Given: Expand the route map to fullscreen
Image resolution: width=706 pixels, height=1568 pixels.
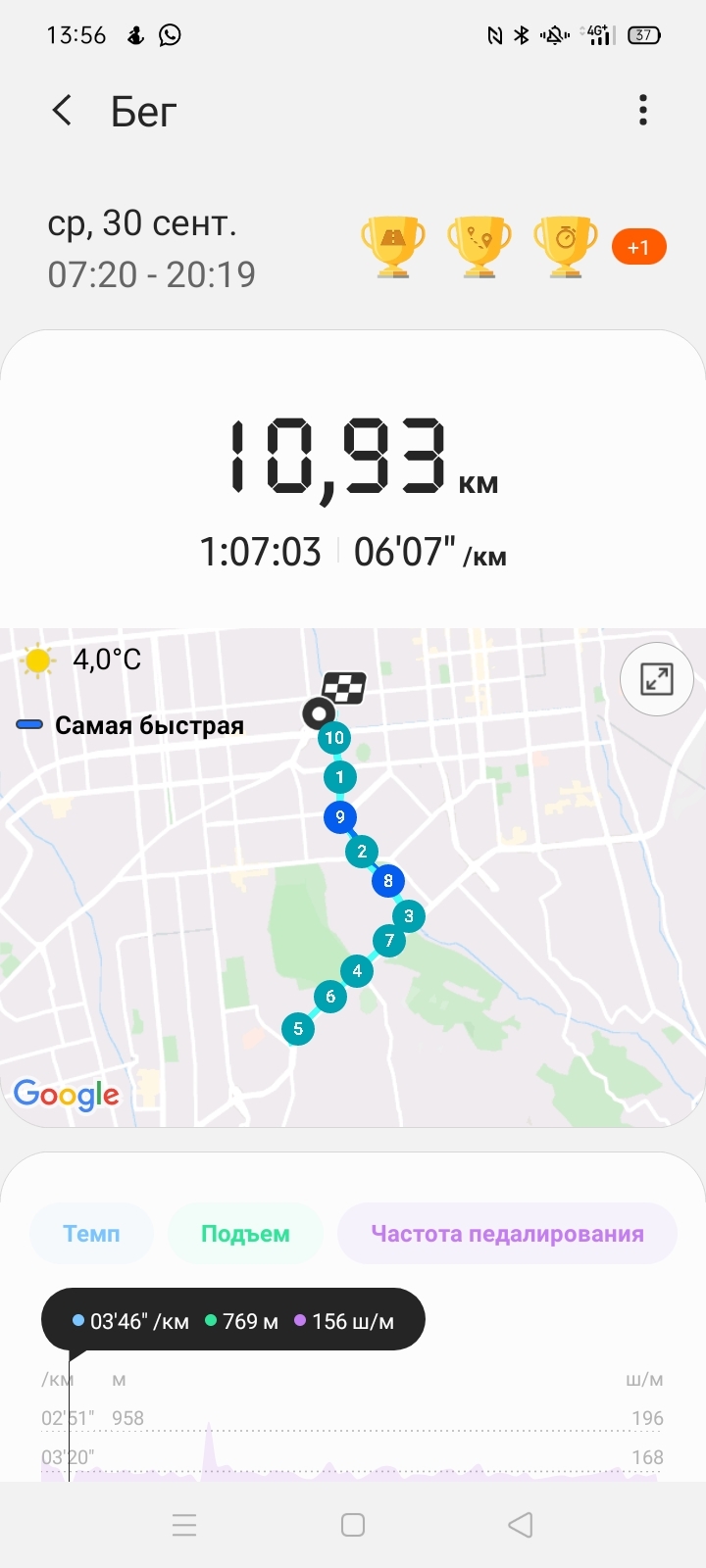Looking at the screenshot, I should 656,678.
